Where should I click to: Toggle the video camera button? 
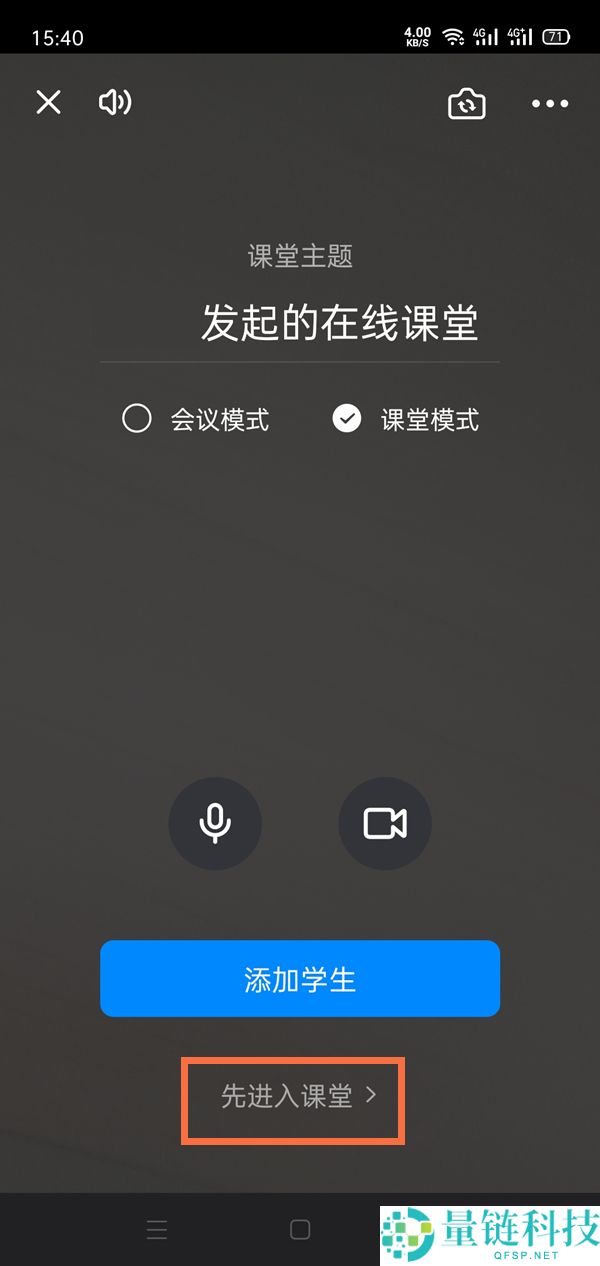[385, 823]
